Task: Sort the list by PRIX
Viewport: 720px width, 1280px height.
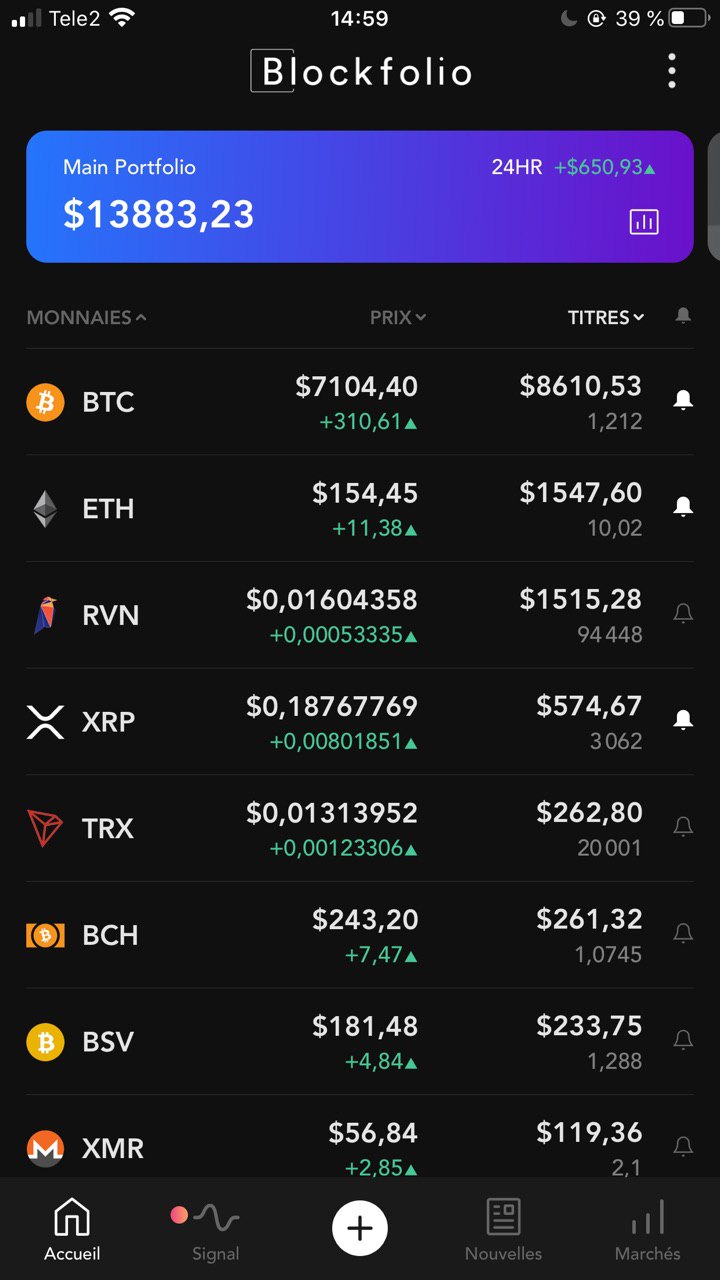Action: pyautogui.click(x=398, y=317)
